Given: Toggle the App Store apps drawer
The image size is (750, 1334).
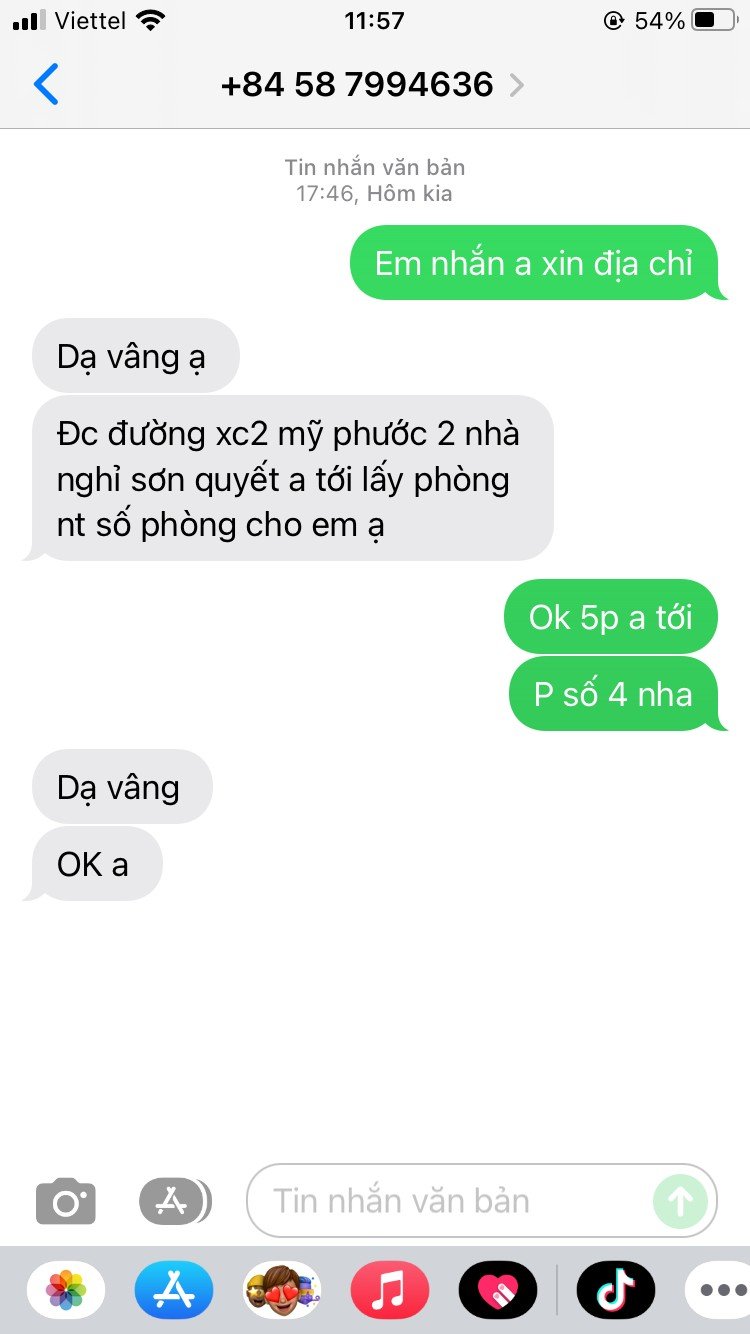Looking at the screenshot, I should [x=174, y=1201].
